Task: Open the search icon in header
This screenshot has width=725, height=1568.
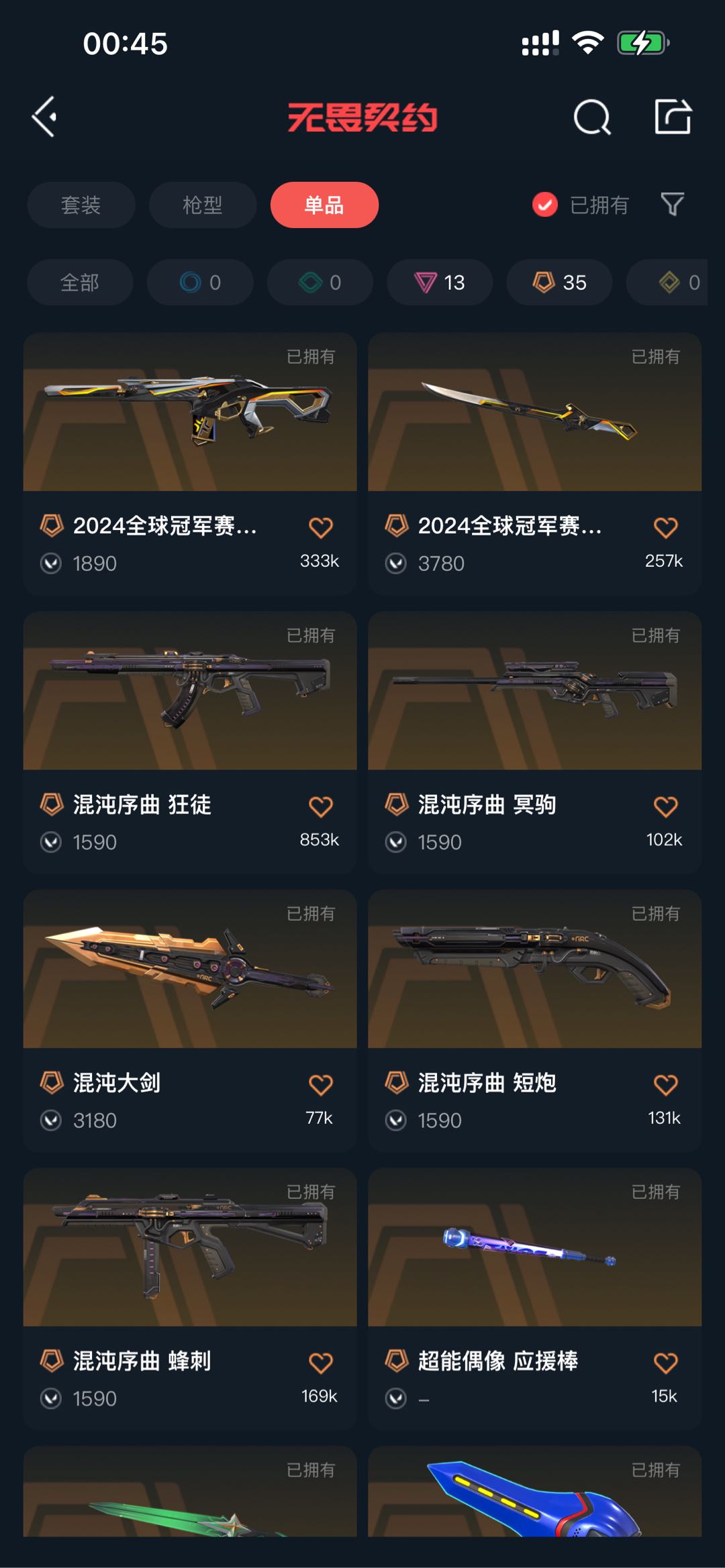Action: 592,118
